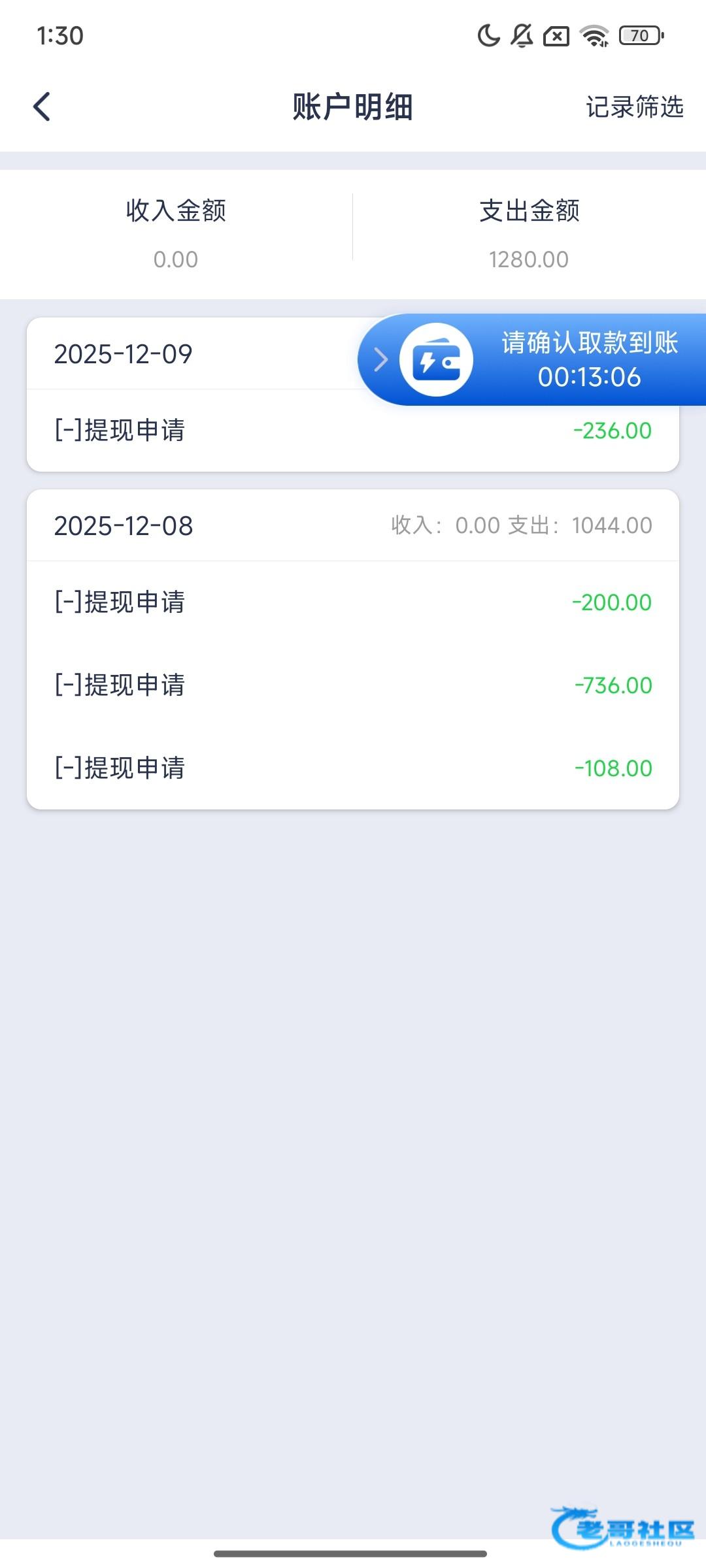
Task: Collapse floating banner with arrow chevron
Action: tap(380, 359)
